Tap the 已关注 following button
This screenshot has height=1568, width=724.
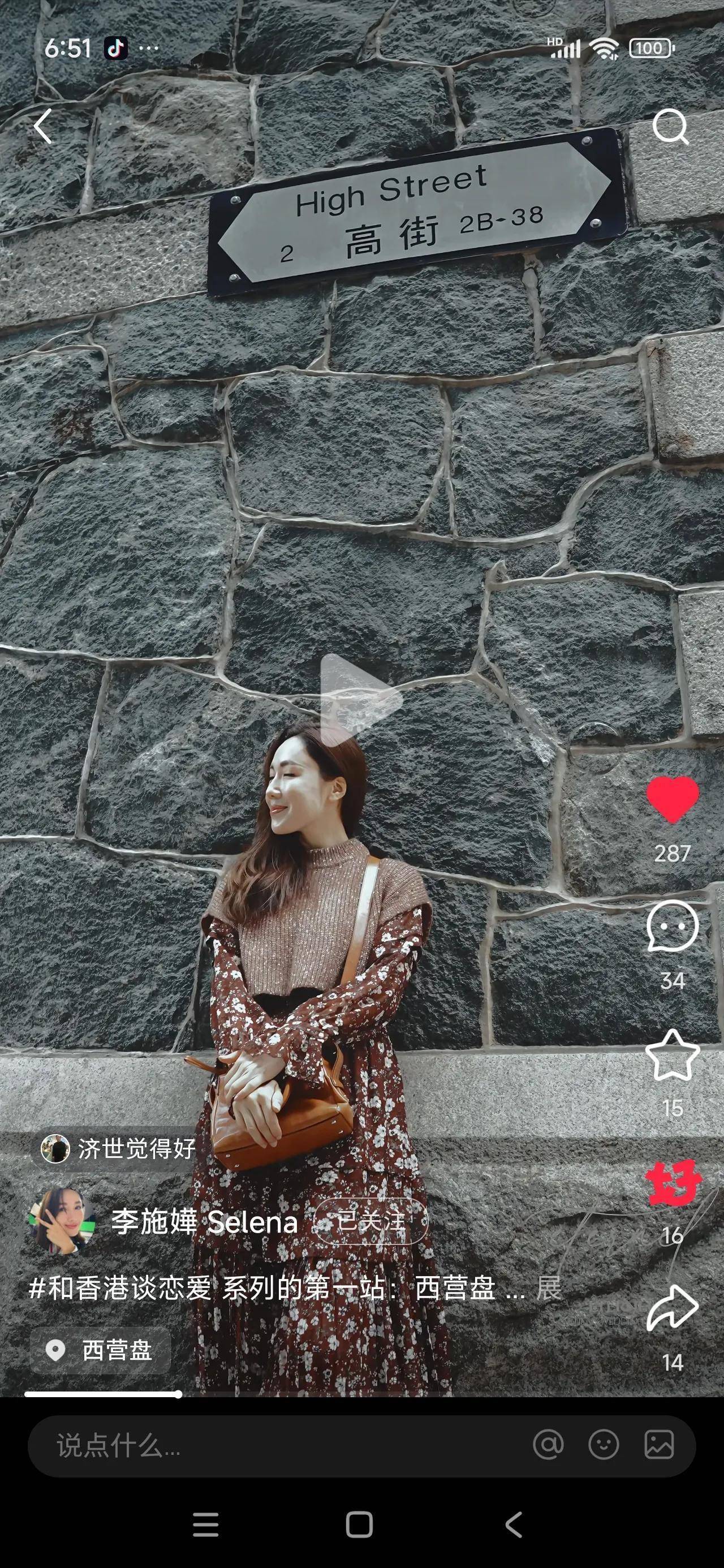point(371,1221)
